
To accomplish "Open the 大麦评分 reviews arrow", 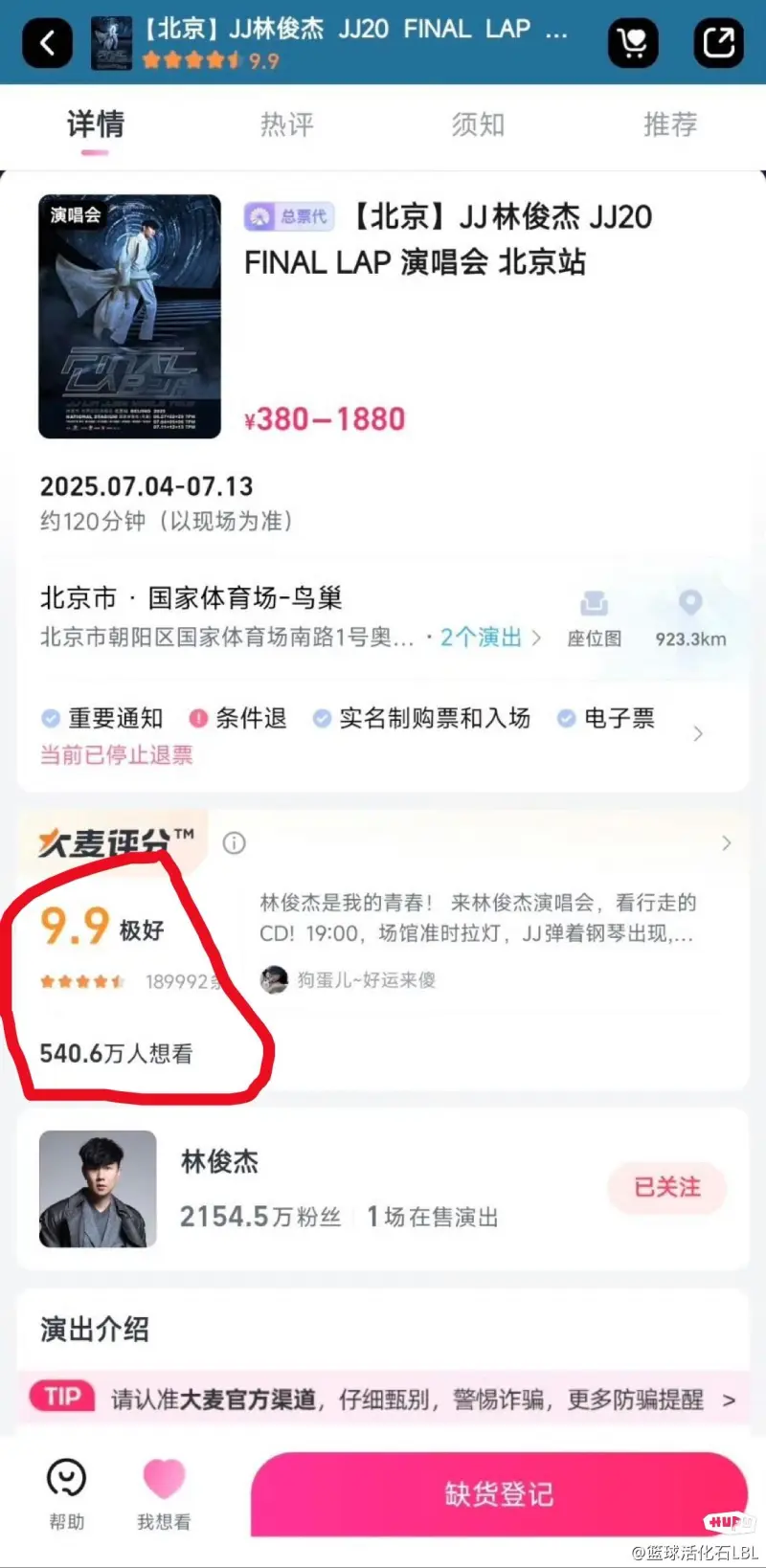I will coord(726,842).
